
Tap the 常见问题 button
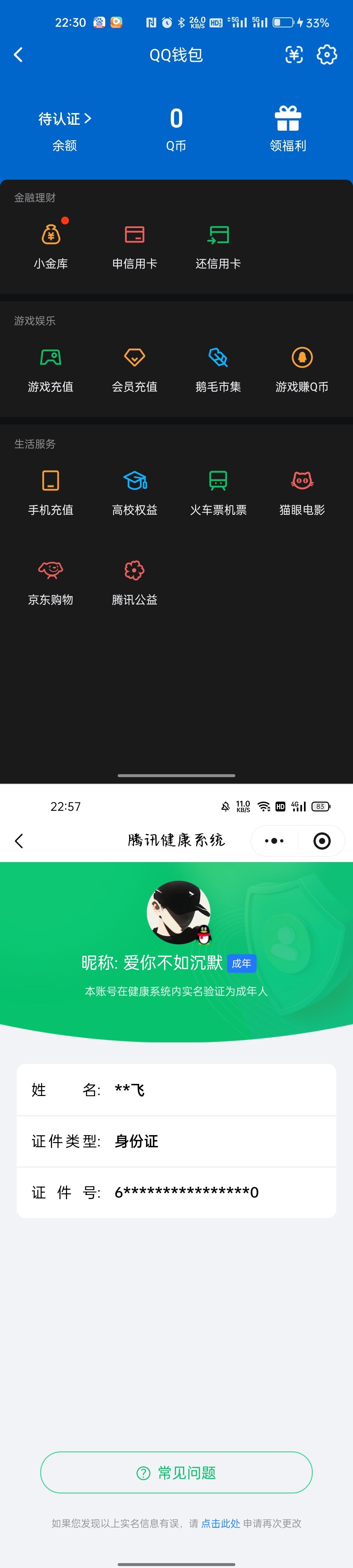[176, 1472]
